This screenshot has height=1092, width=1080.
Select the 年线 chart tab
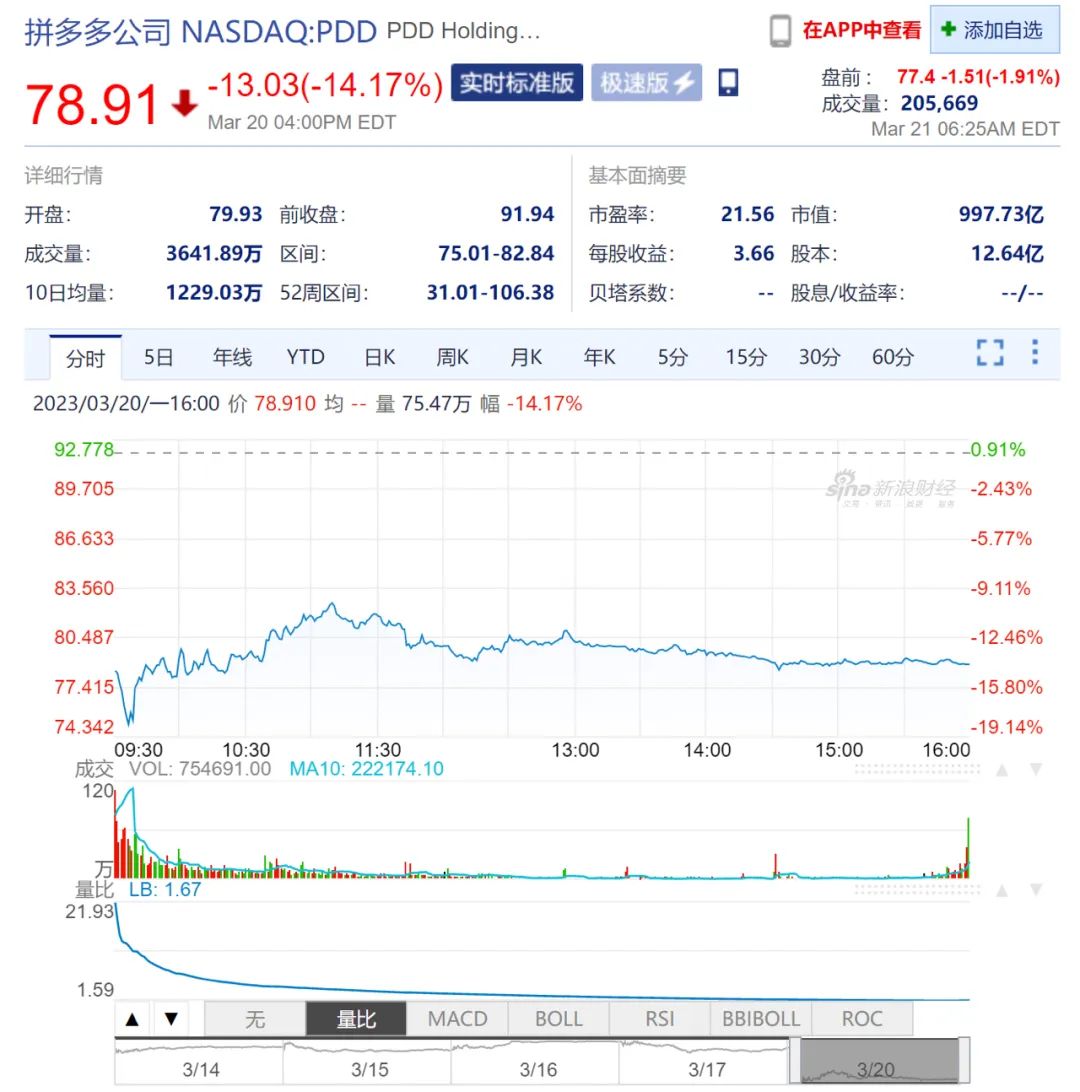[232, 357]
